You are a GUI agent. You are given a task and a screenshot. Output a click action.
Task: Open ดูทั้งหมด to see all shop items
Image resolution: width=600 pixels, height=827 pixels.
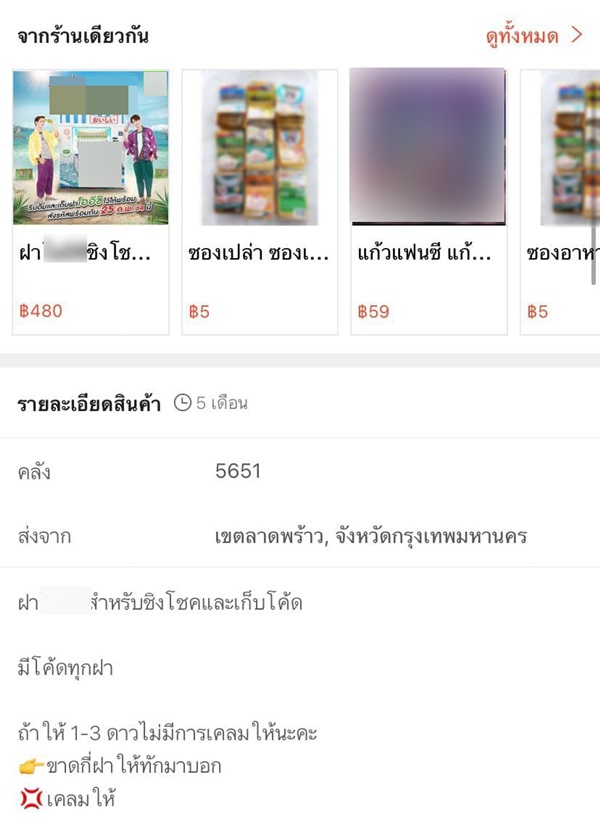coord(533,37)
